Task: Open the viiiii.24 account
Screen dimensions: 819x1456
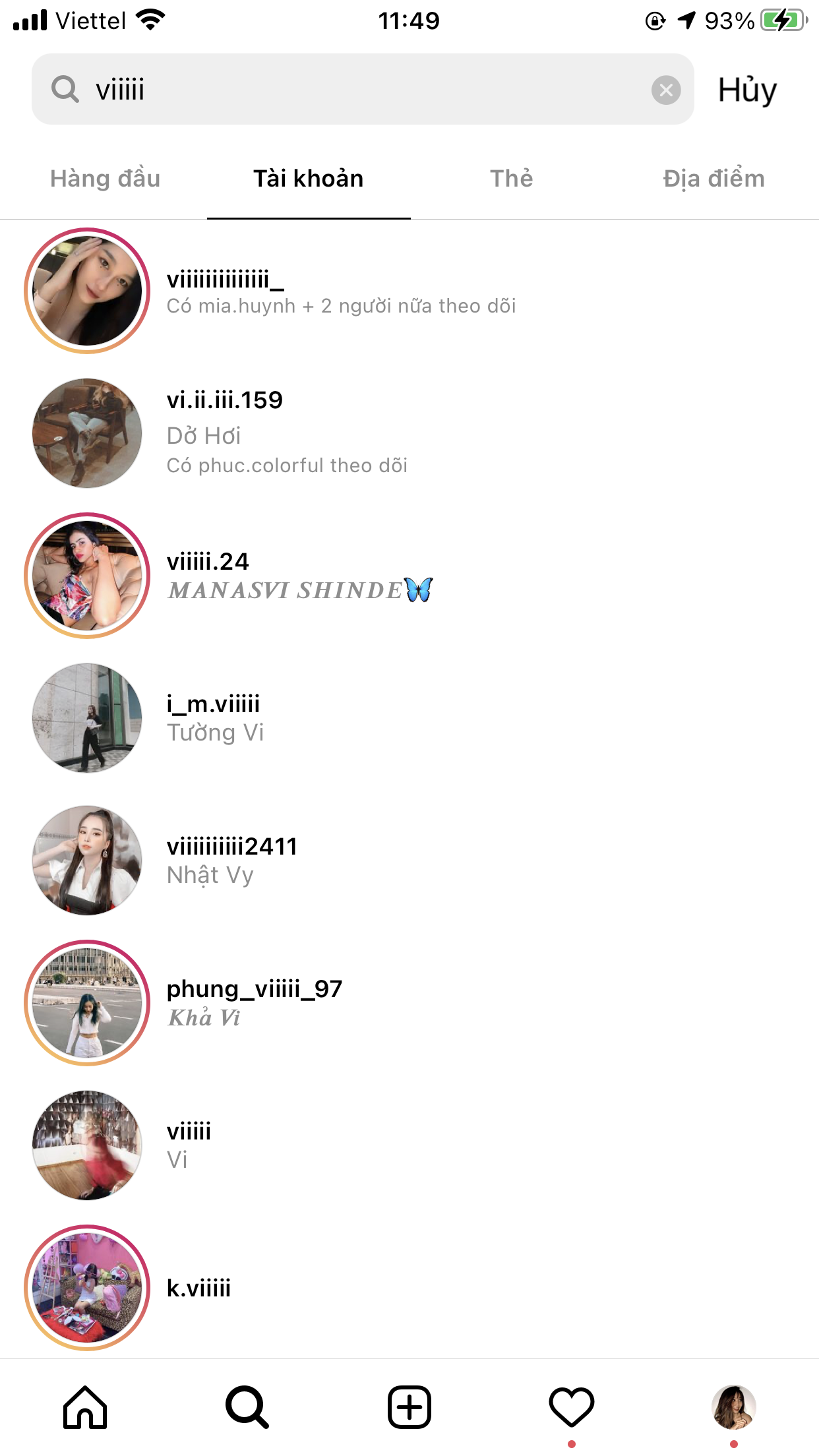Action: (207, 562)
